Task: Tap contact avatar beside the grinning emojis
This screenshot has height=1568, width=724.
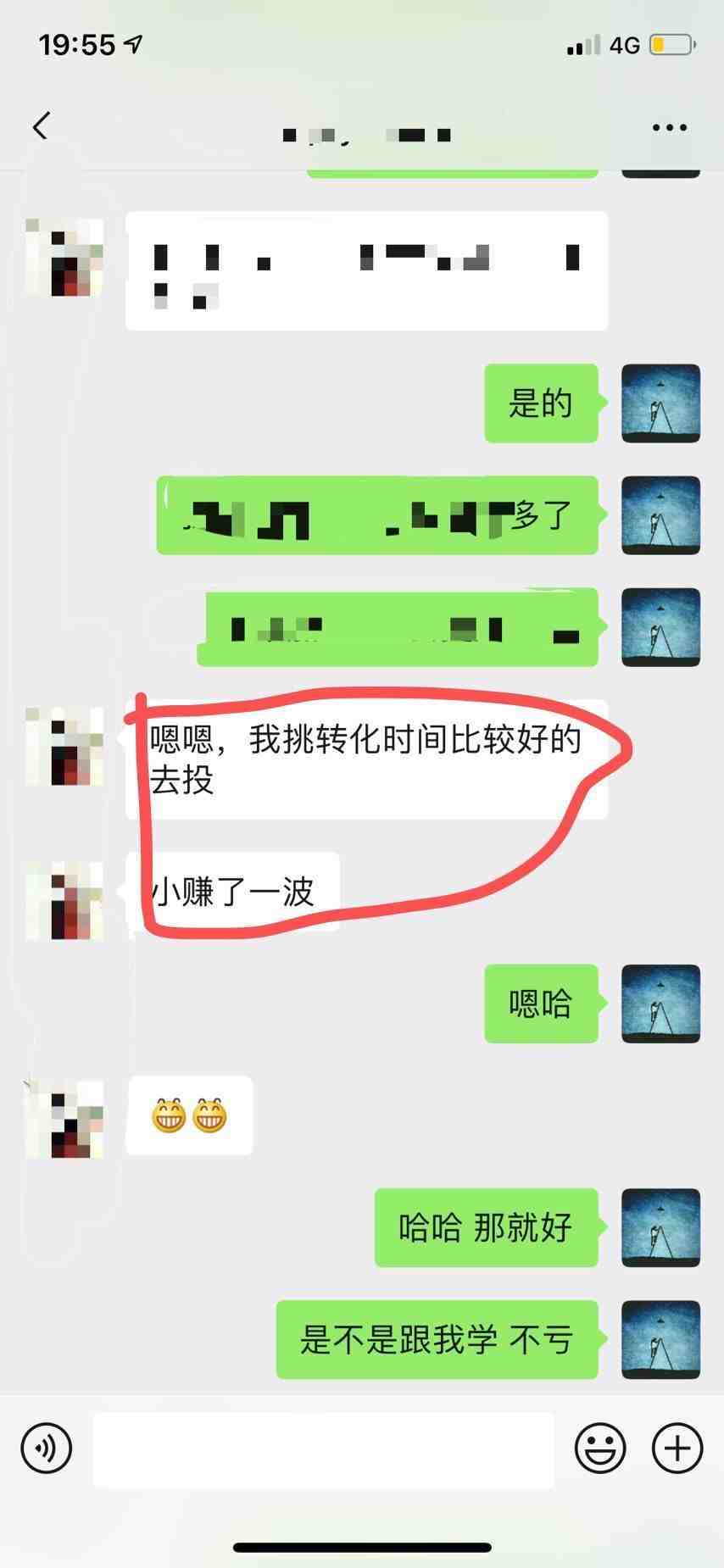Action: tap(64, 1119)
